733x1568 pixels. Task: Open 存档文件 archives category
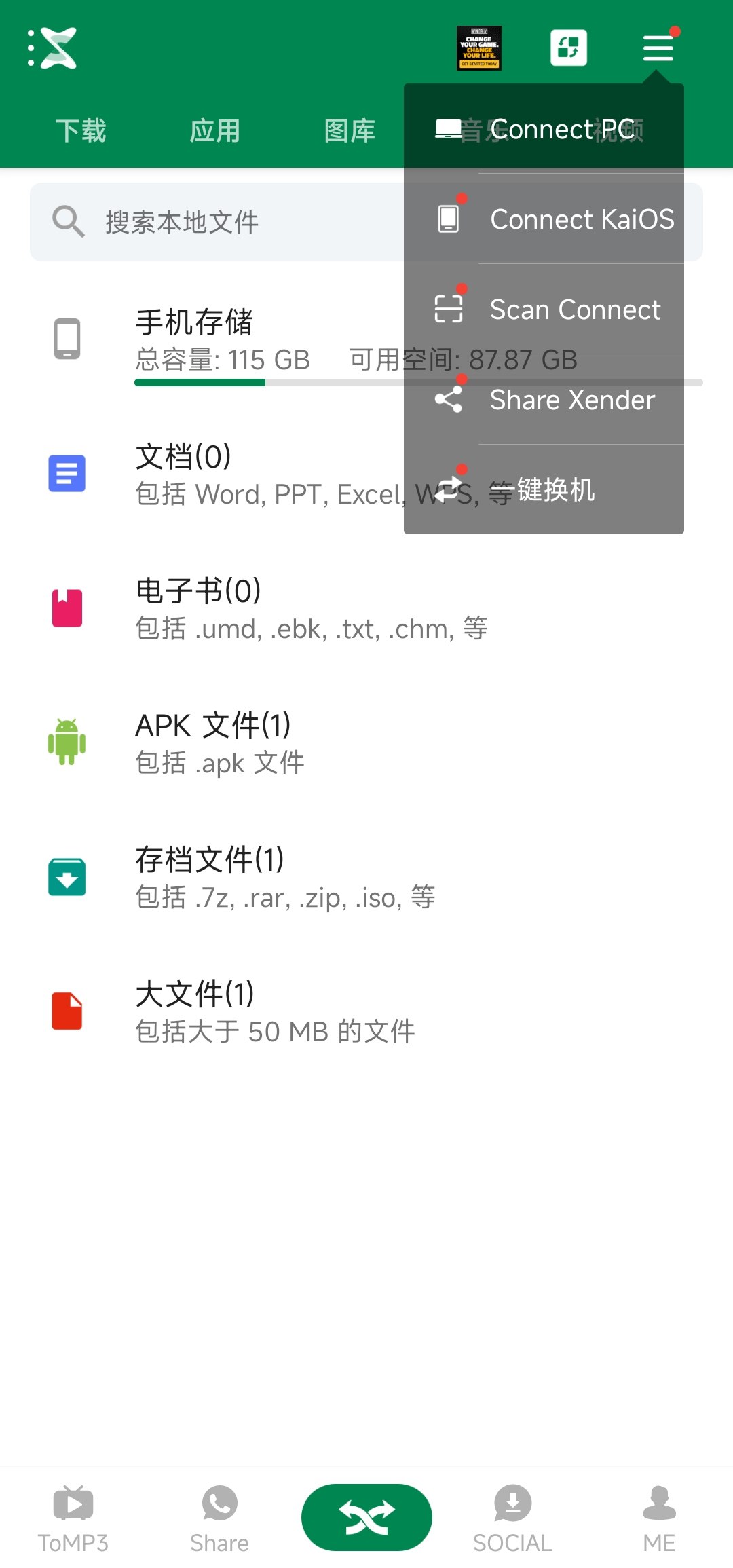click(271, 877)
